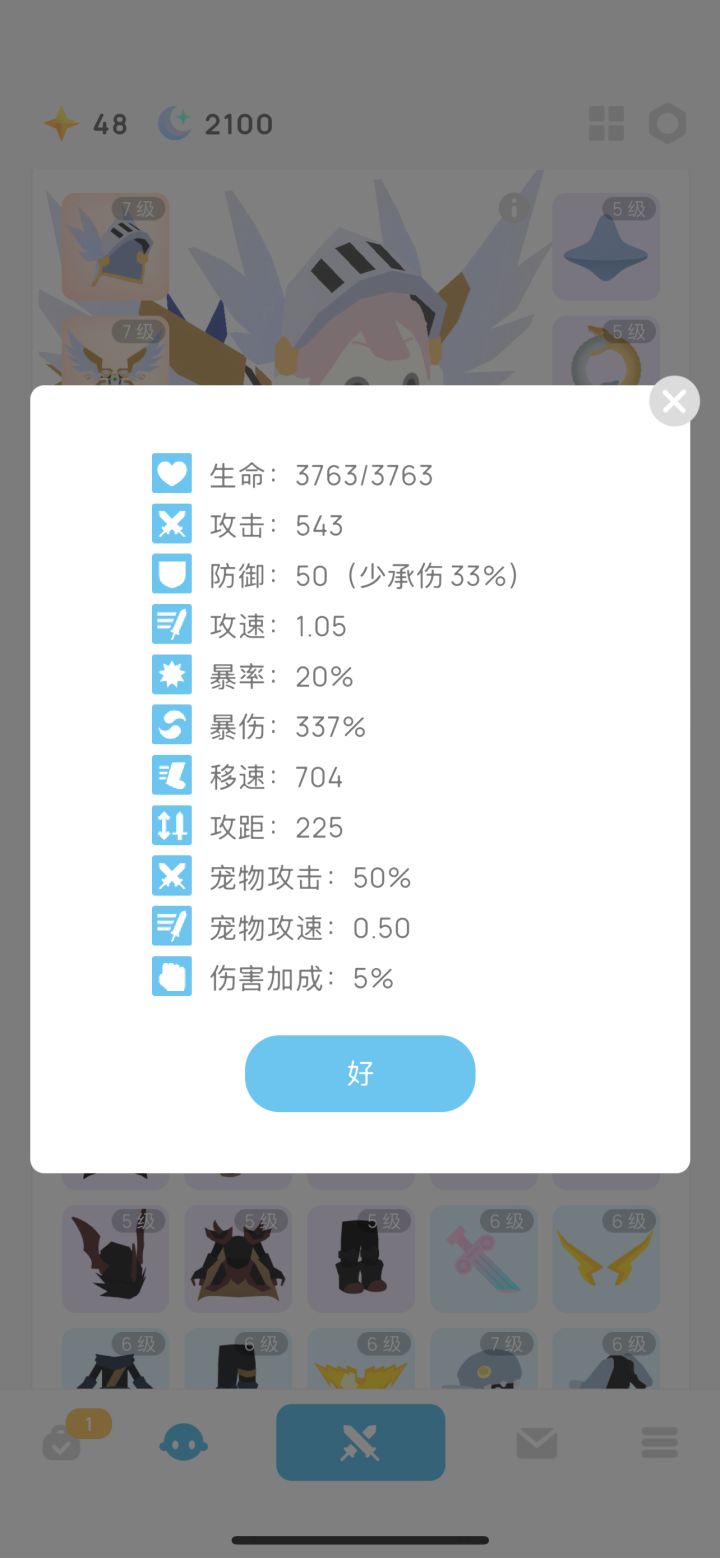Click the star currency icon showing 48
720x1558 pixels.
62,122
